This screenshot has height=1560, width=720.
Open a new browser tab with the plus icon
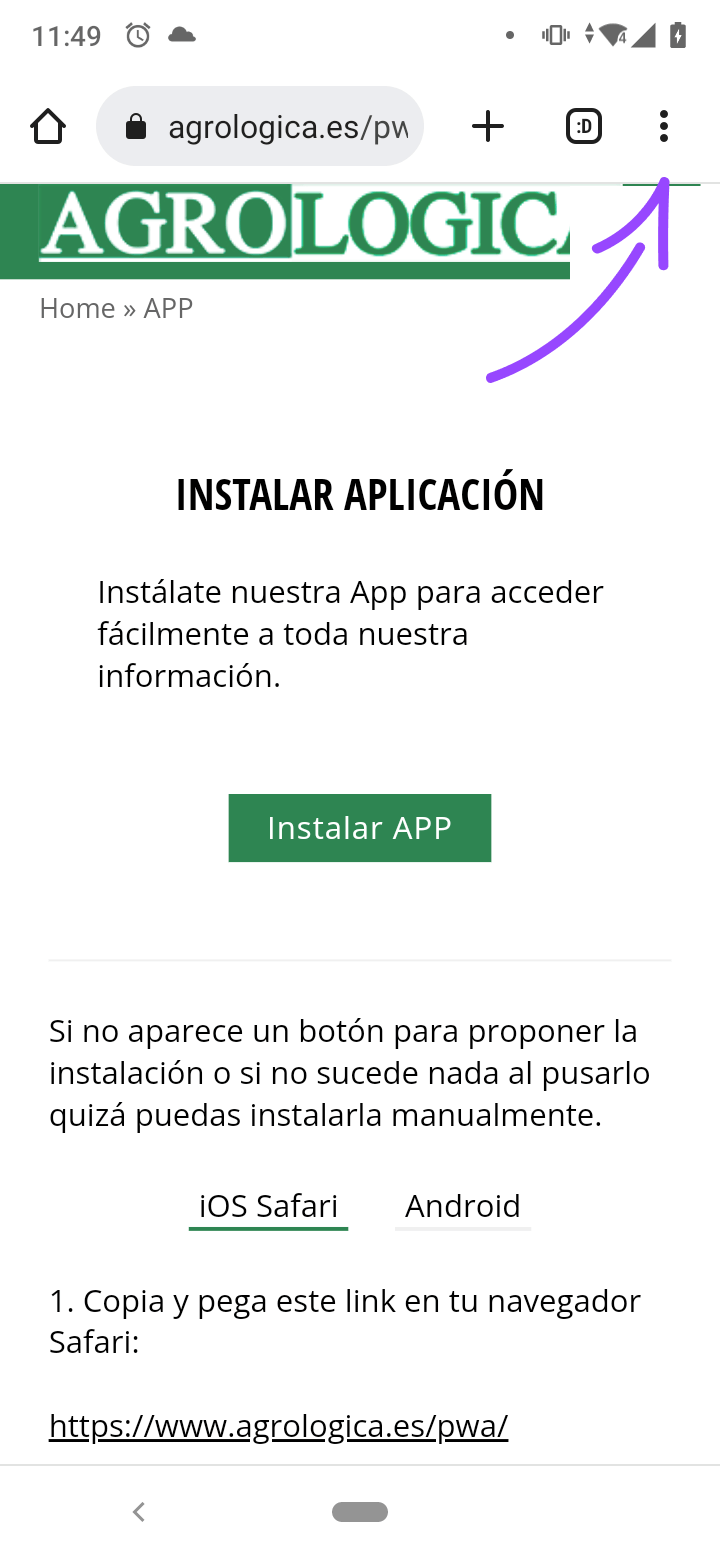pyautogui.click(x=488, y=126)
